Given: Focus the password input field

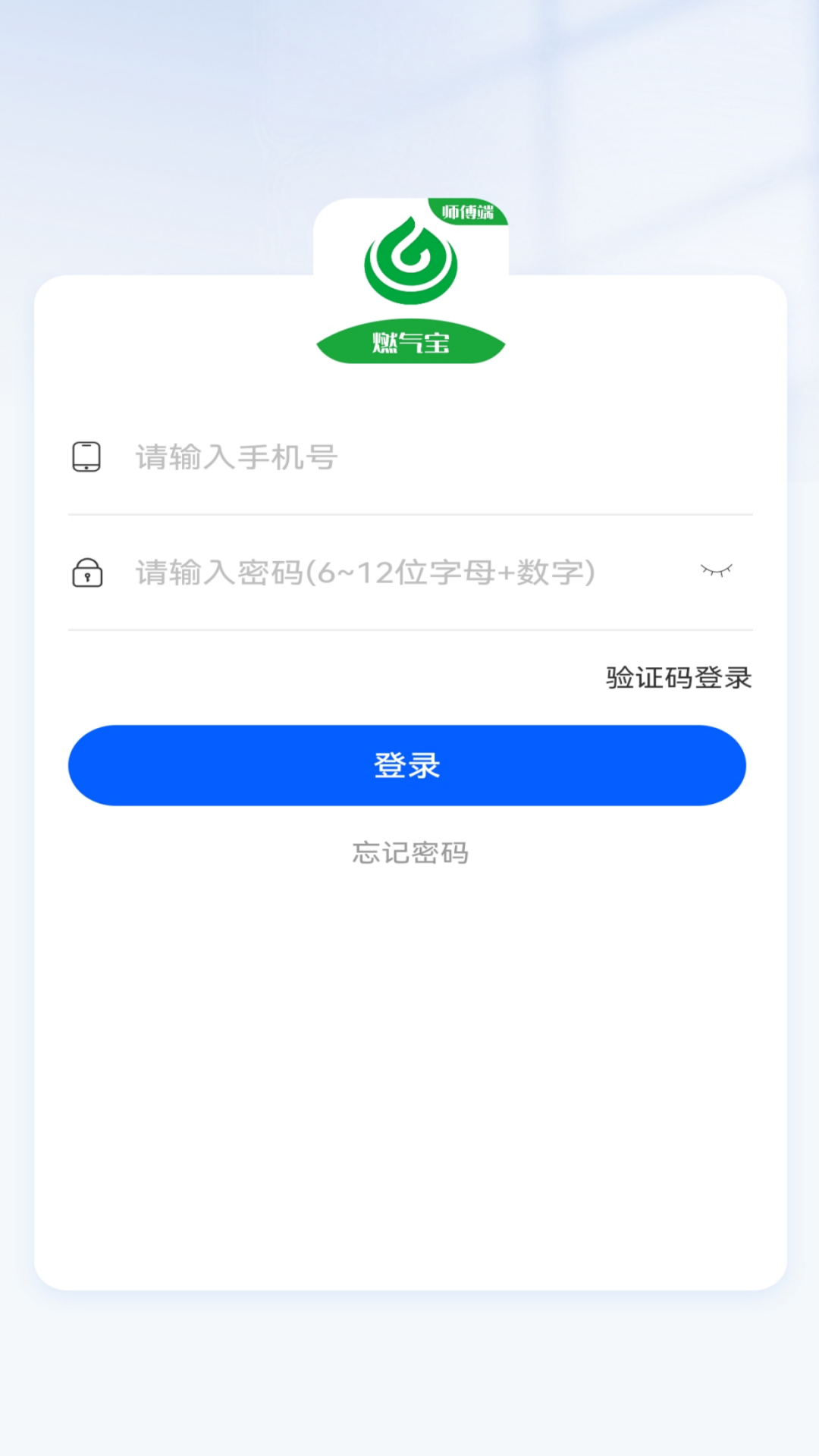Looking at the screenshot, I should 394,573.
